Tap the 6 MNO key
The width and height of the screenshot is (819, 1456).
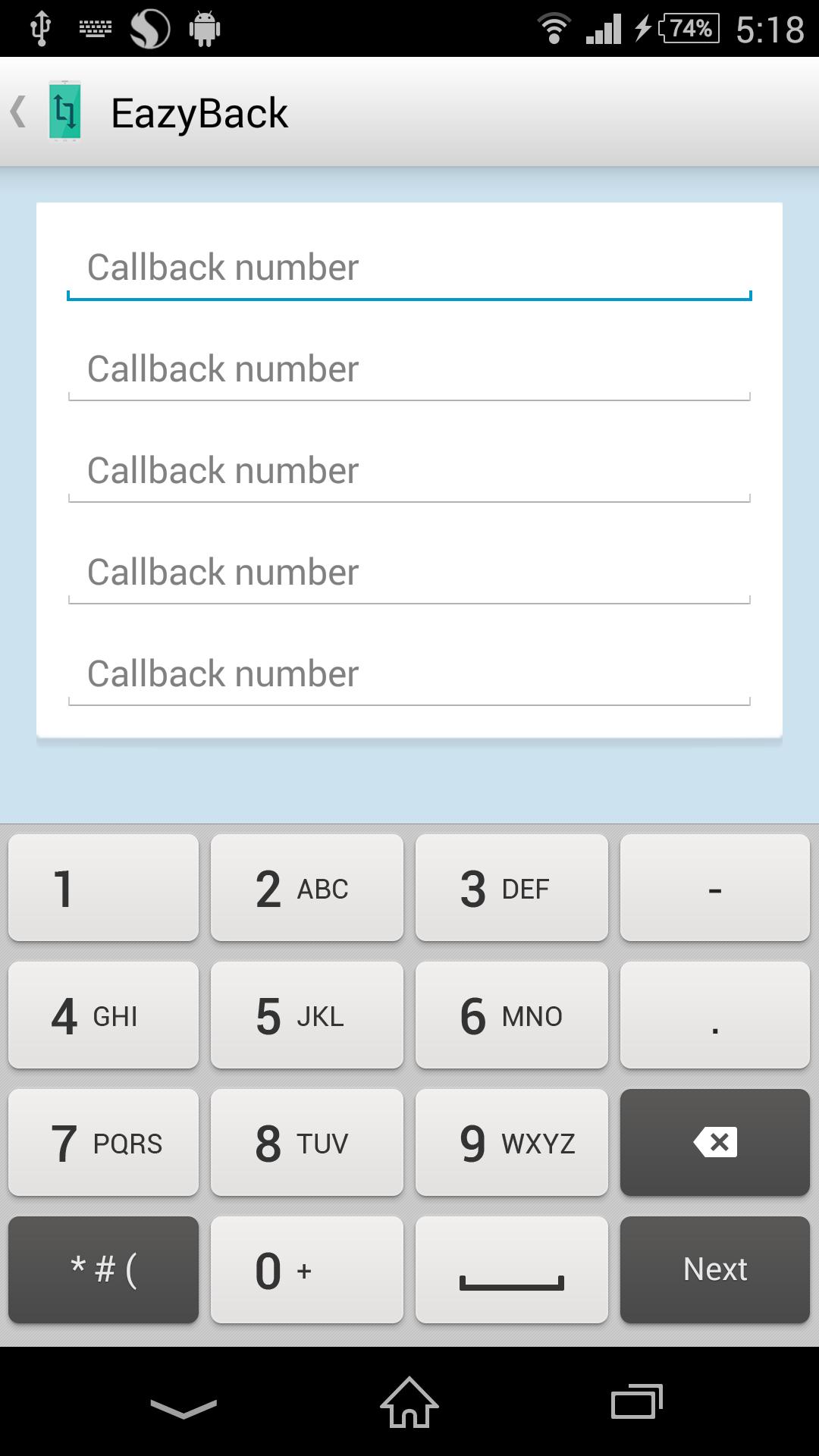(x=512, y=1015)
